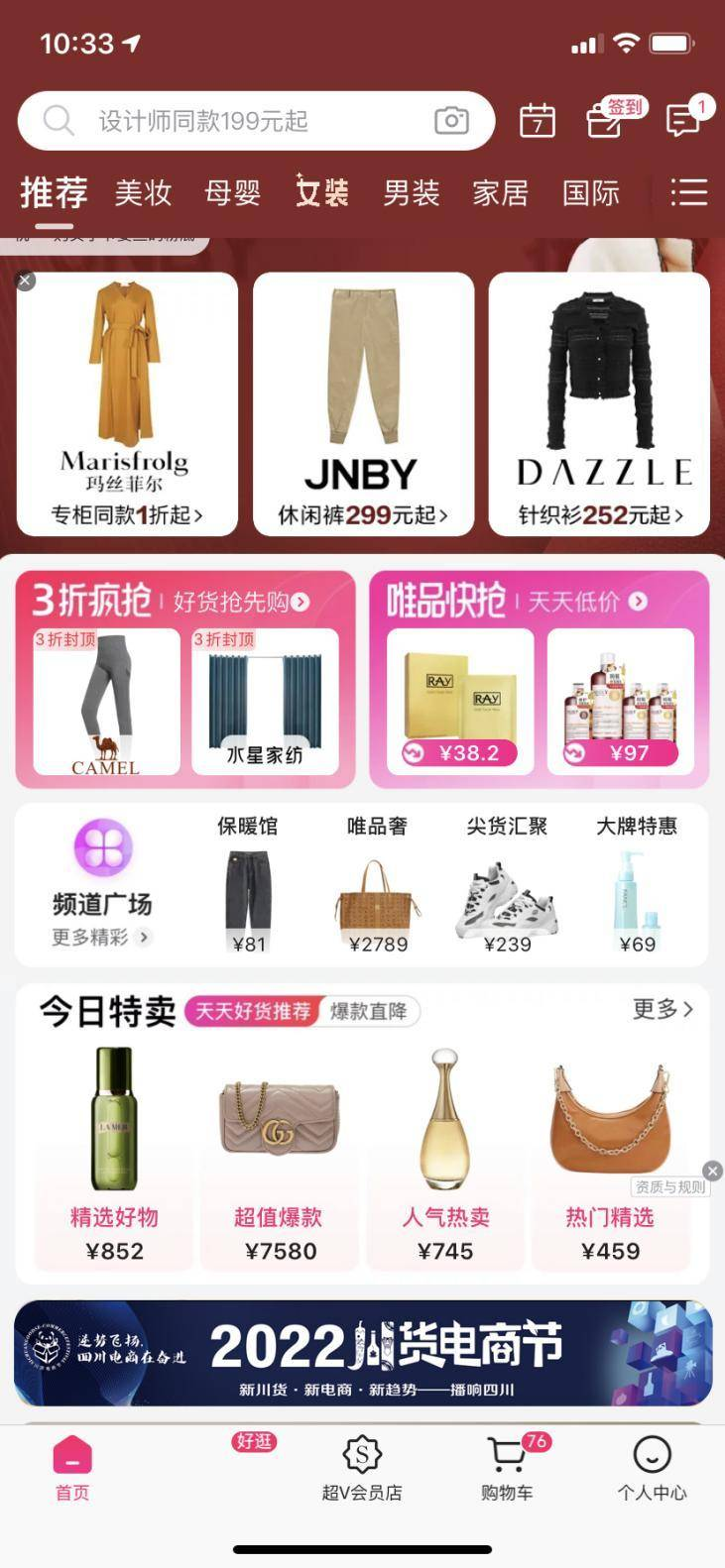
Task: Go to the 购物车 cart tab
Action: pos(507,1469)
